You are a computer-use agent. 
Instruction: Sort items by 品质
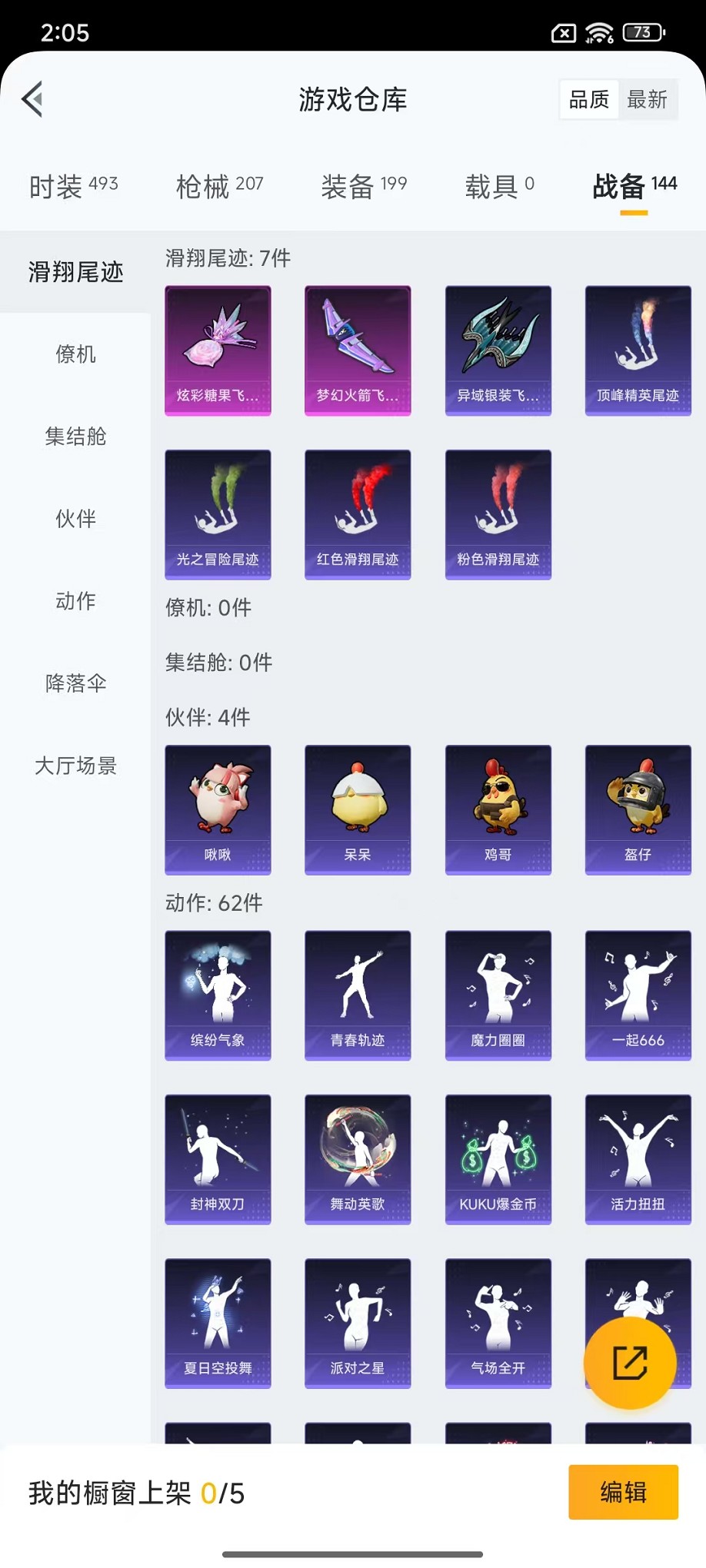click(x=589, y=99)
